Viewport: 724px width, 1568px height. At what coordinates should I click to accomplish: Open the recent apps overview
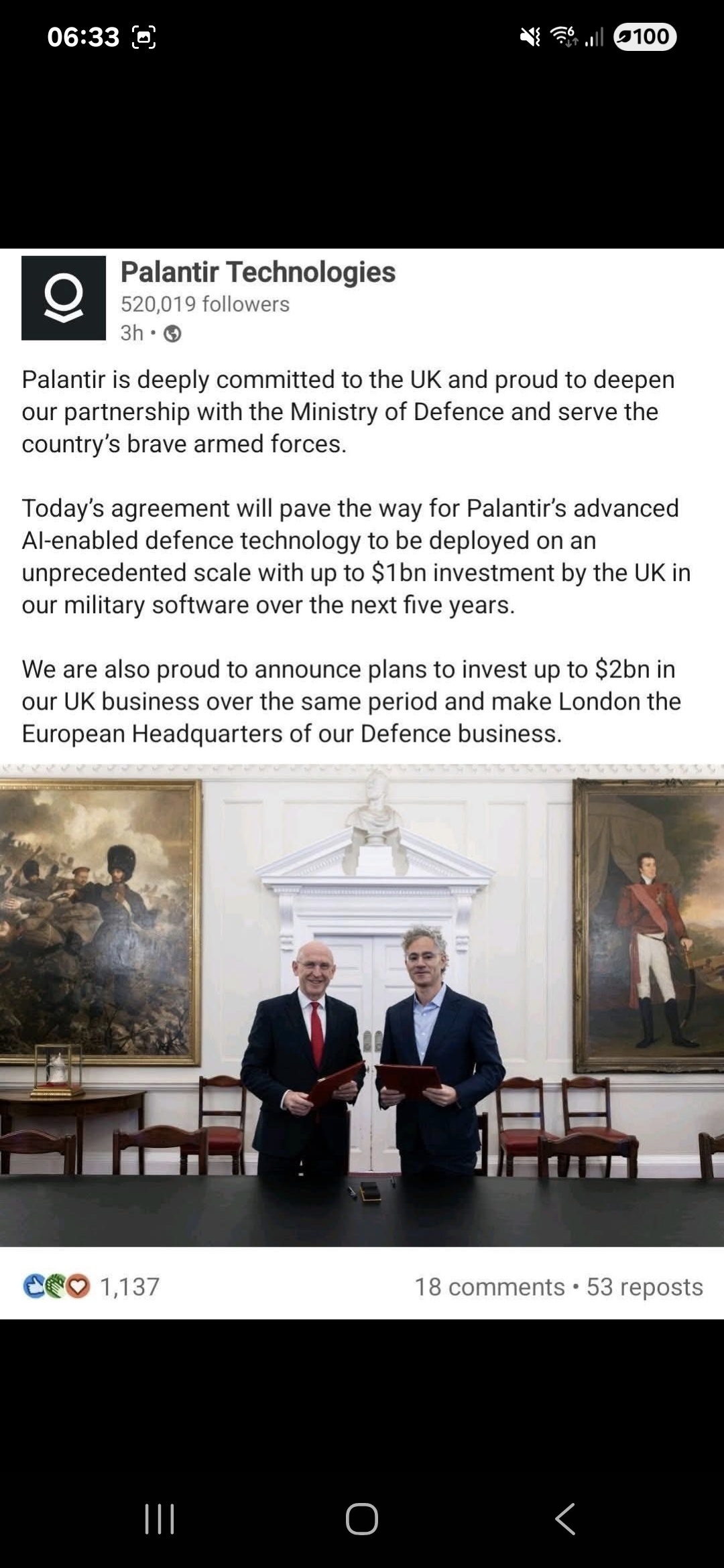pyautogui.click(x=160, y=1518)
